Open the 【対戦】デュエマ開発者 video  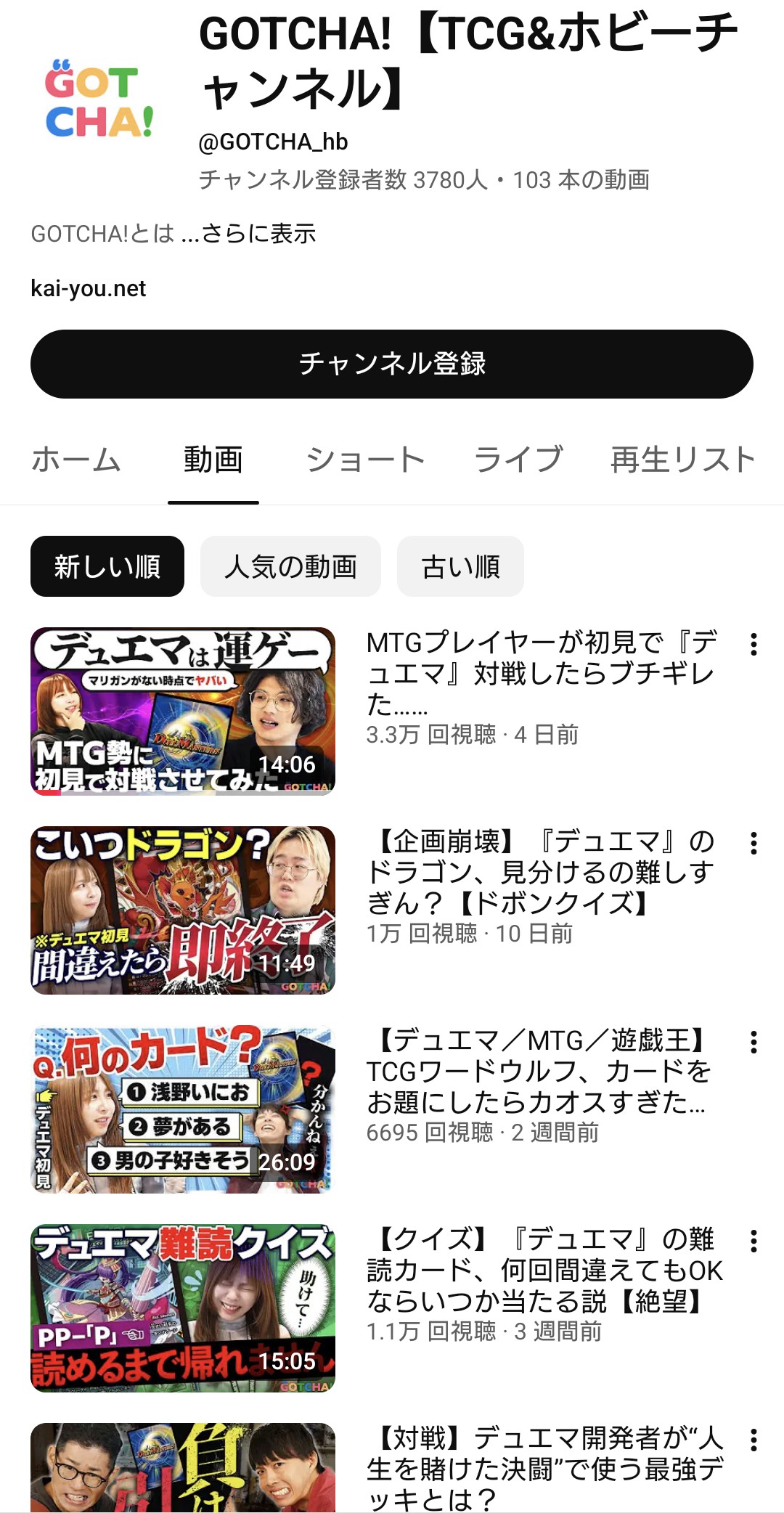pos(183,1468)
